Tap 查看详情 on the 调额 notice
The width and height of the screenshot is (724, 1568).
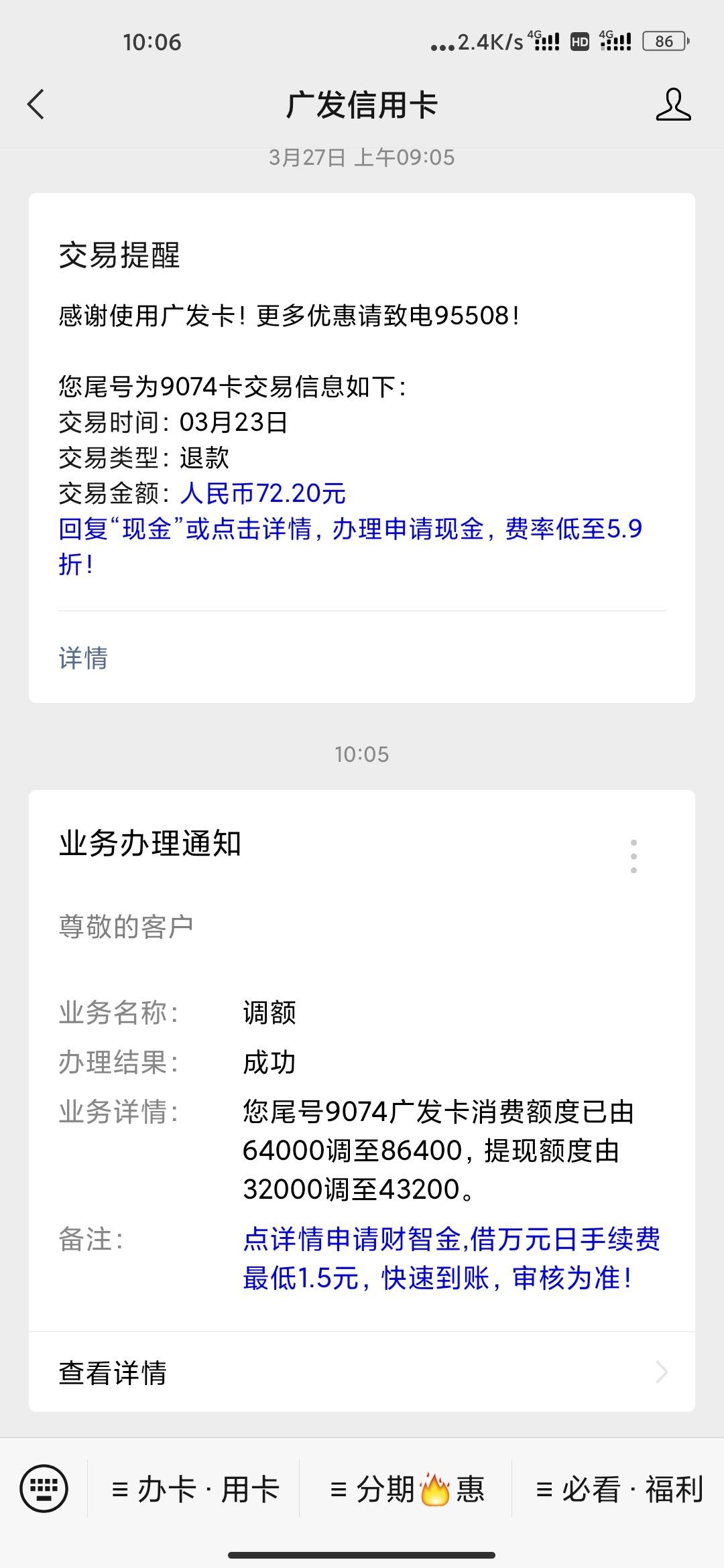pos(362,1372)
